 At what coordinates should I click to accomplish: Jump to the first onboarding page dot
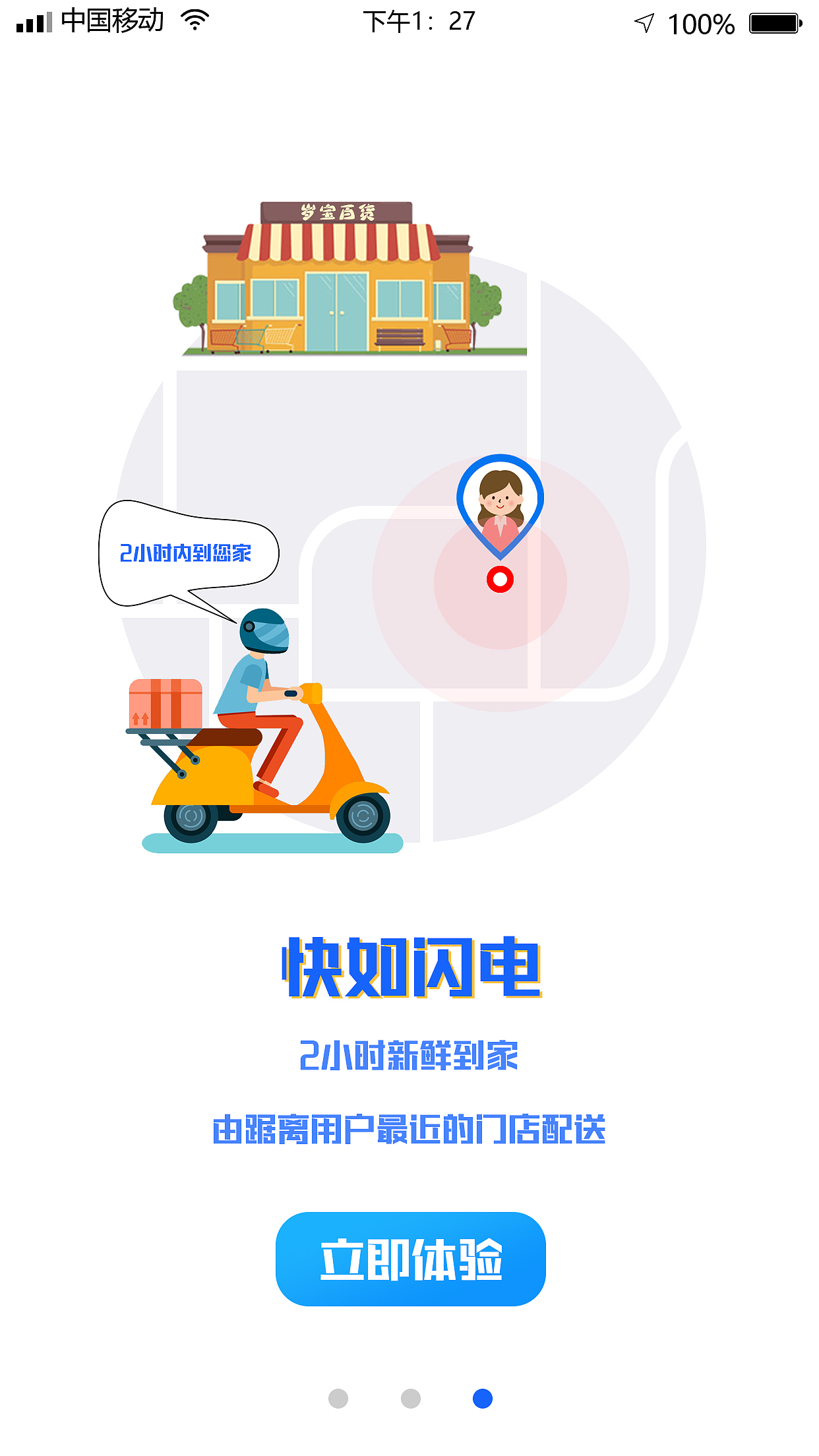pyautogui.click(x=338, y=1399)
